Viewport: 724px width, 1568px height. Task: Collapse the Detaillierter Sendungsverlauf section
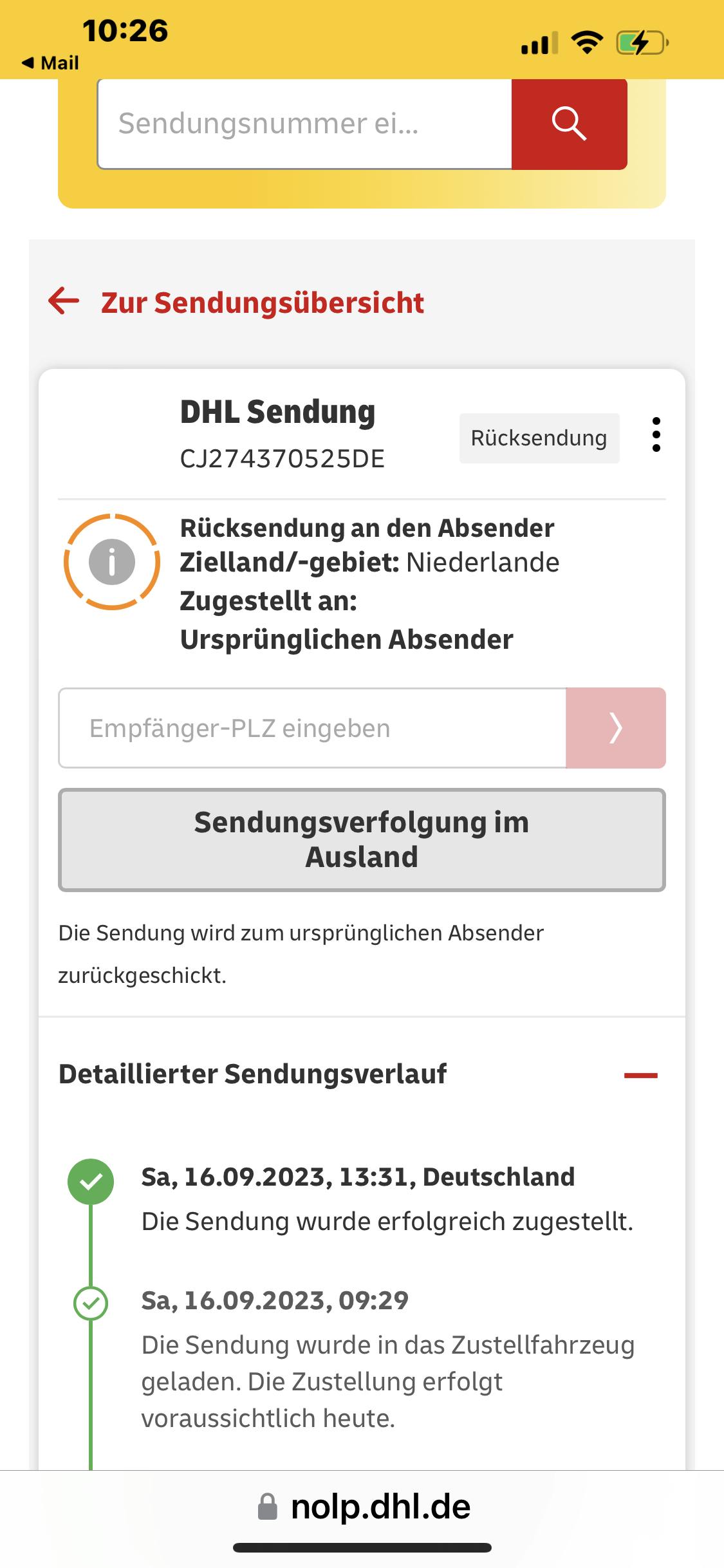(x=640, y=1075)
